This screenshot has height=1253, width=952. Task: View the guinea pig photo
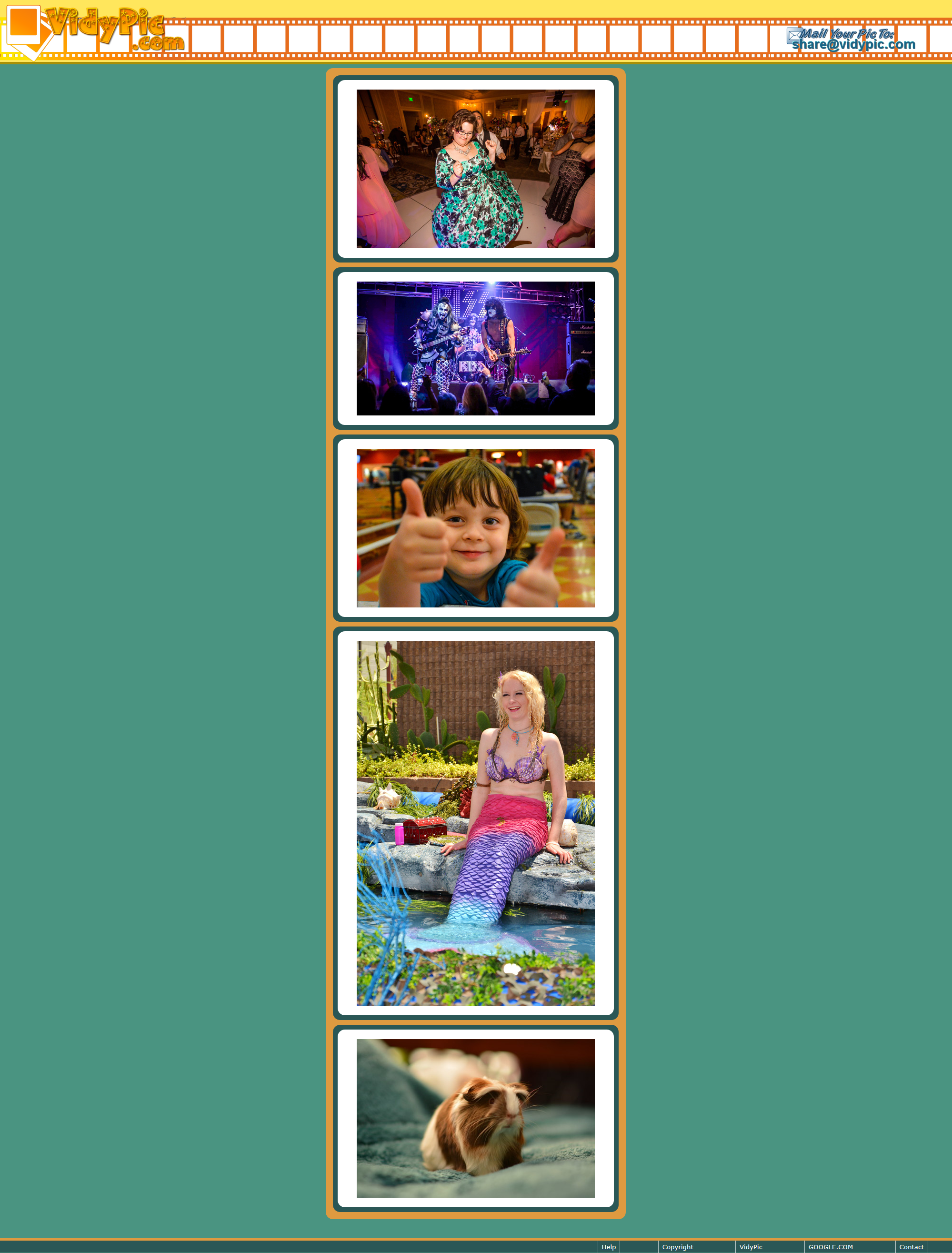pyautogui.click(x=475, y=1118)
